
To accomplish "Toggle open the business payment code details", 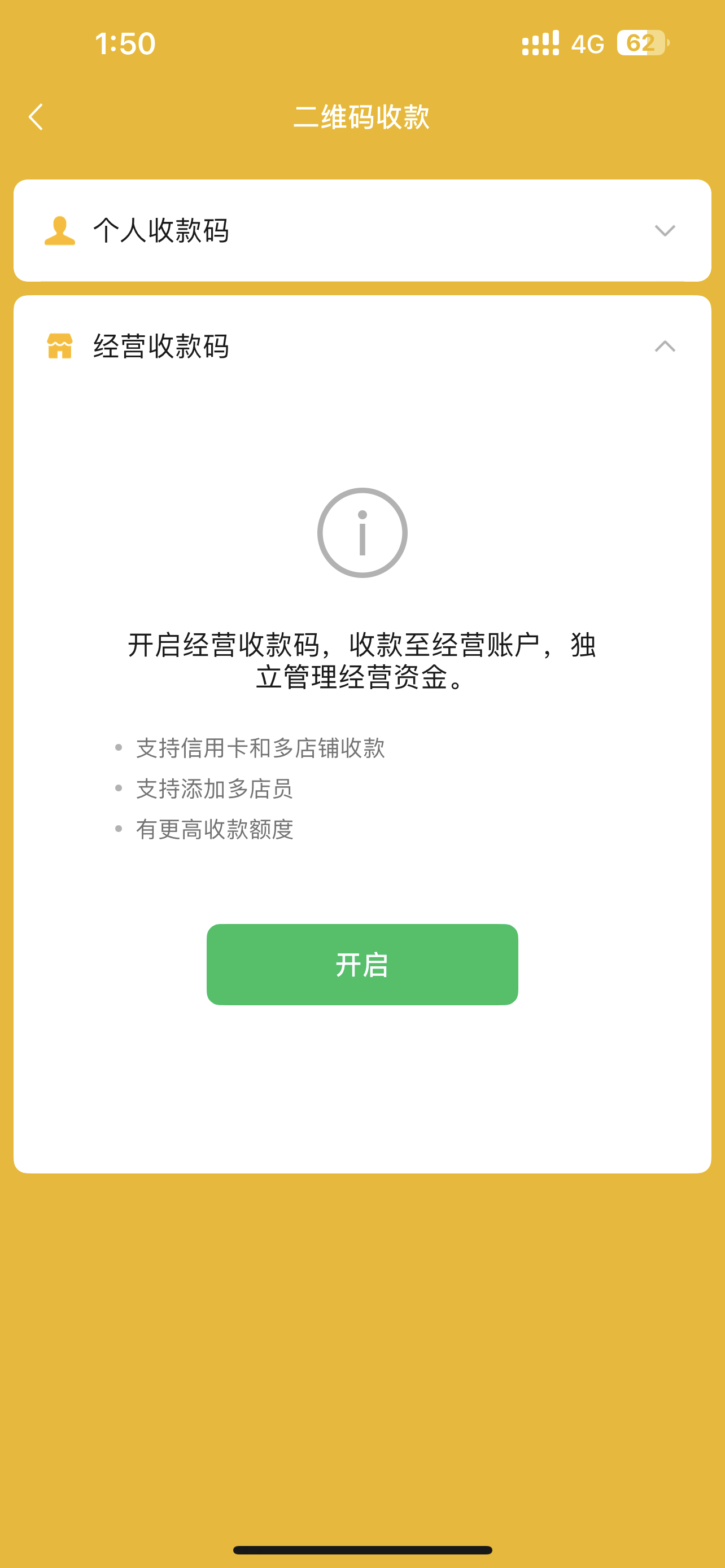I will [x=665, y=347].
